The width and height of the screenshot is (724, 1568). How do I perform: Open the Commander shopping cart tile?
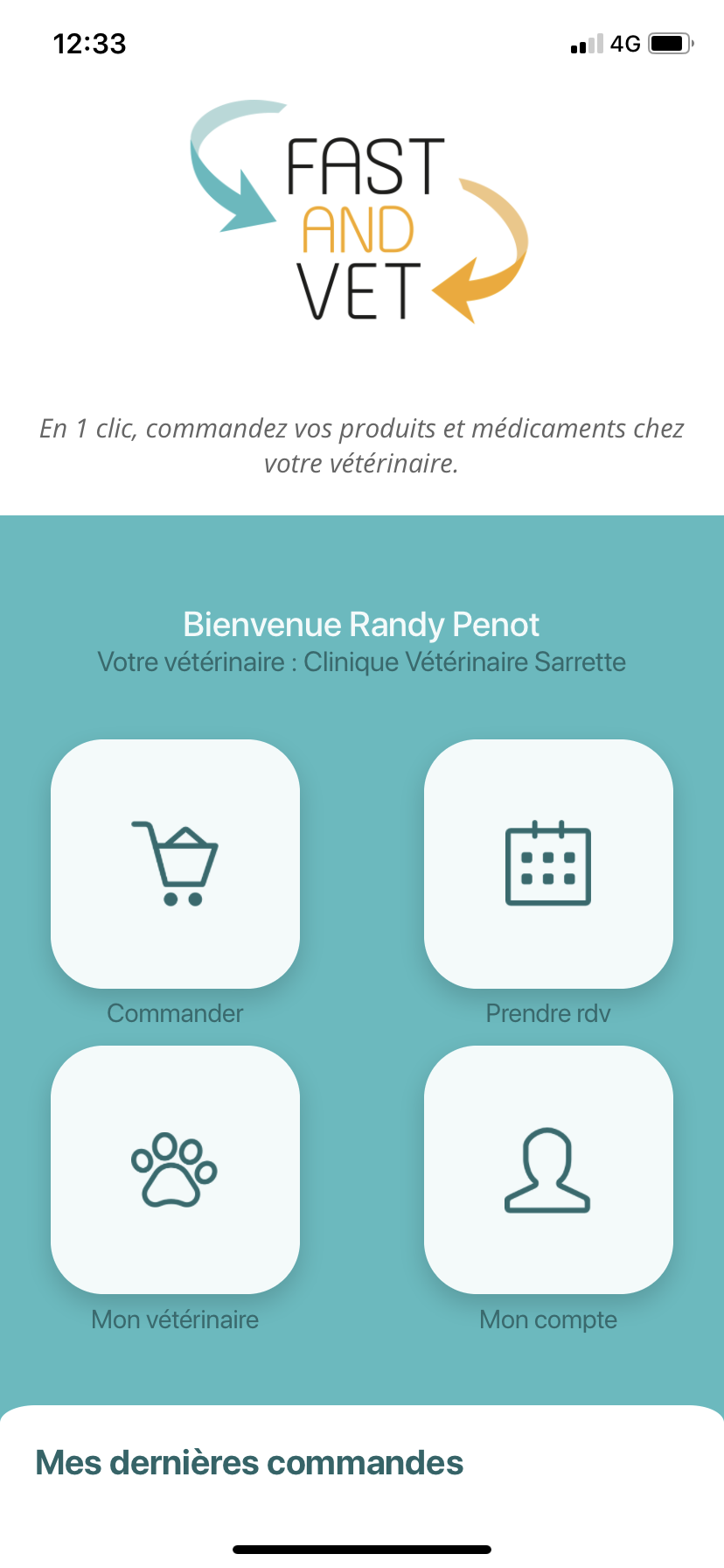pyautogui.click(x=175, y=864)
